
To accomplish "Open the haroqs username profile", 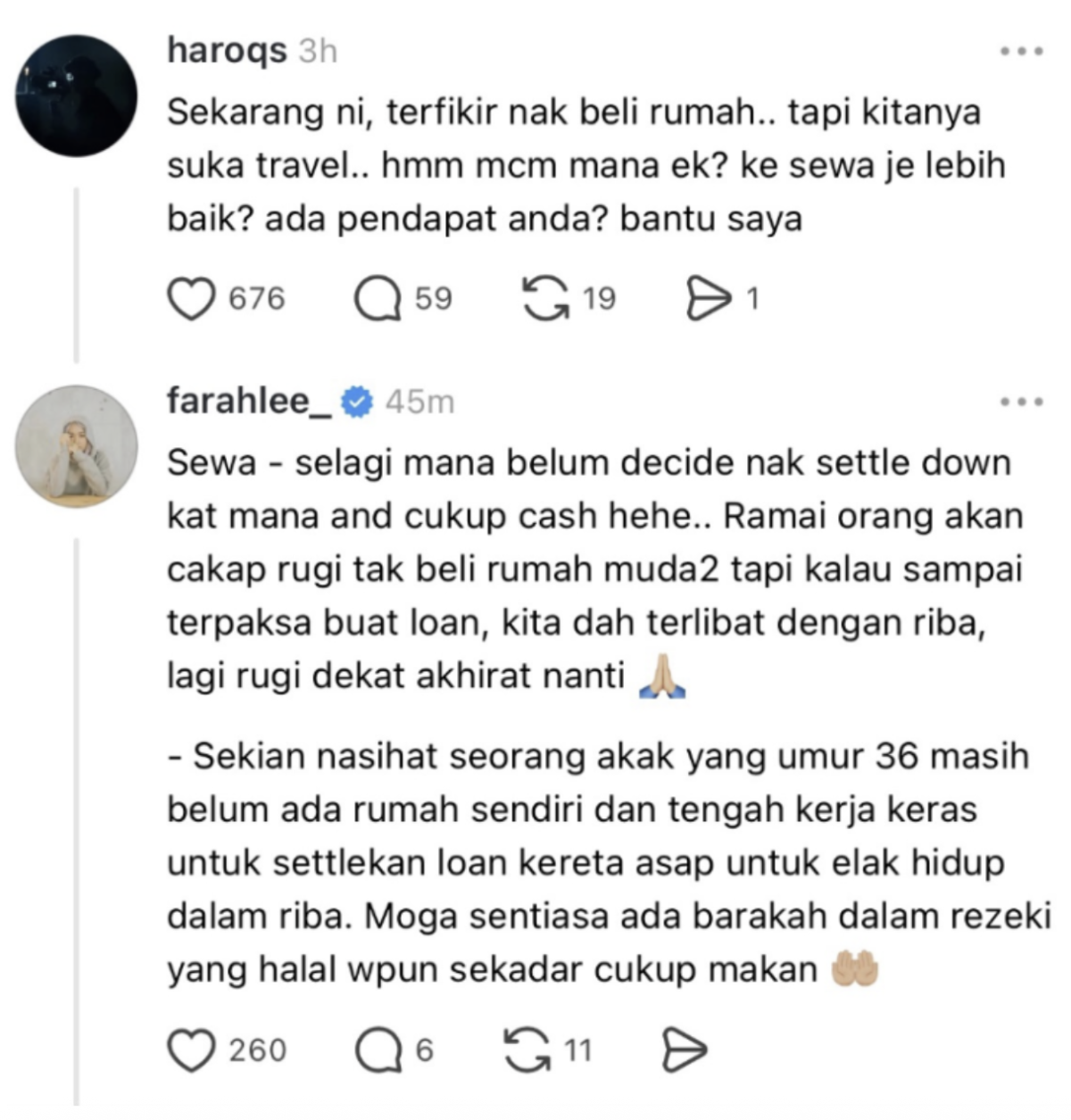I will 227,51.
